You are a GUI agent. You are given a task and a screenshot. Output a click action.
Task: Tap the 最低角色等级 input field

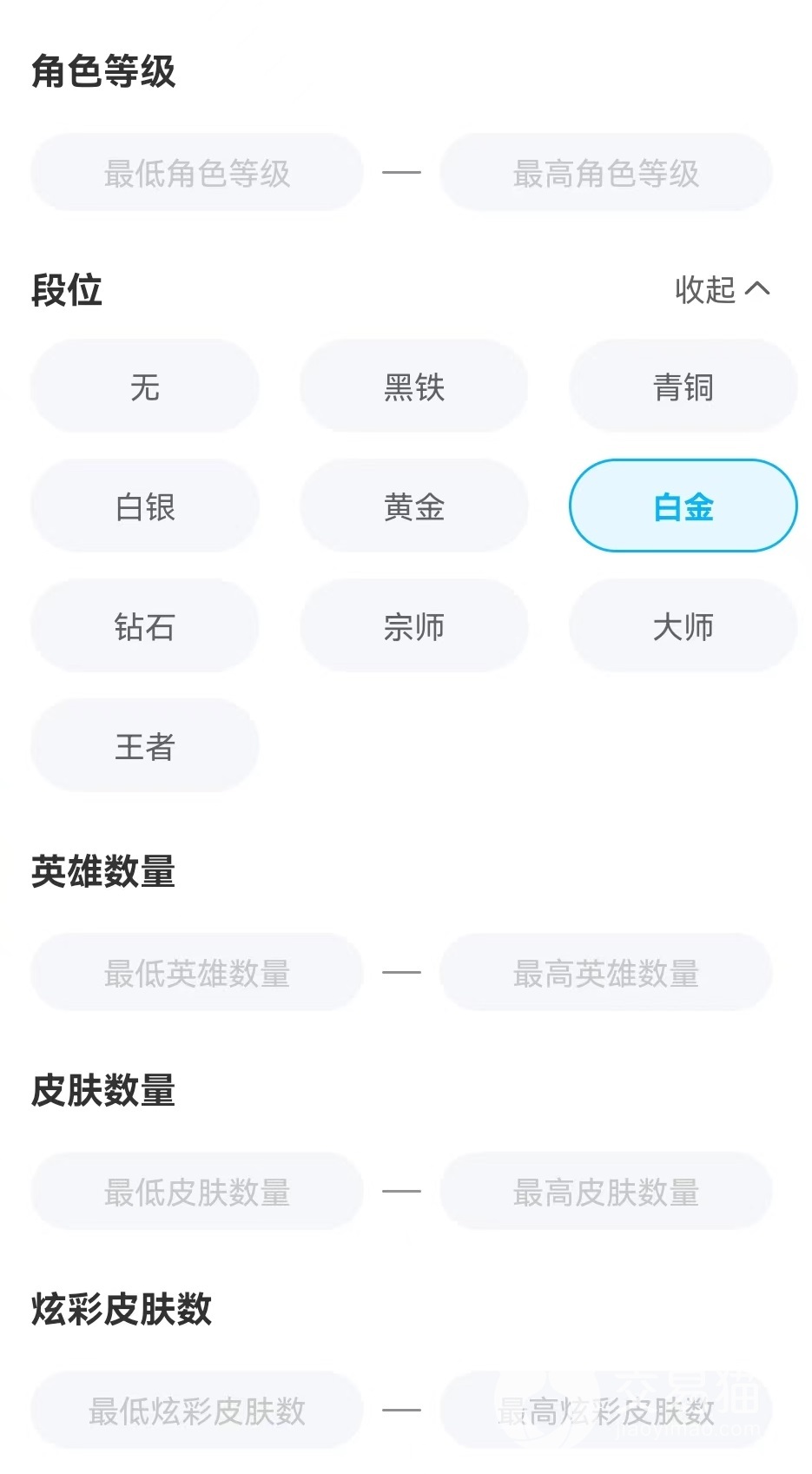pyautogui.click(x=197, y=173)
